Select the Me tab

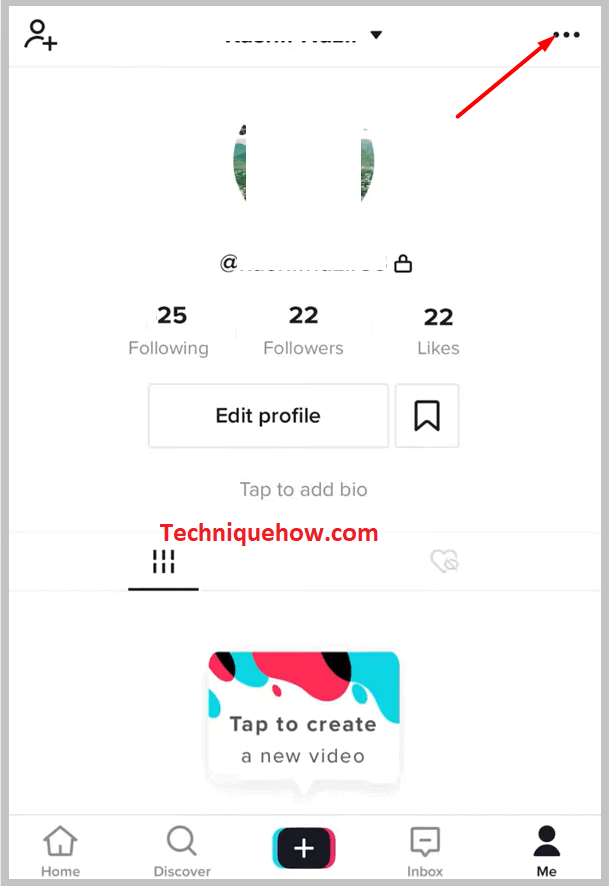[546, 853]
